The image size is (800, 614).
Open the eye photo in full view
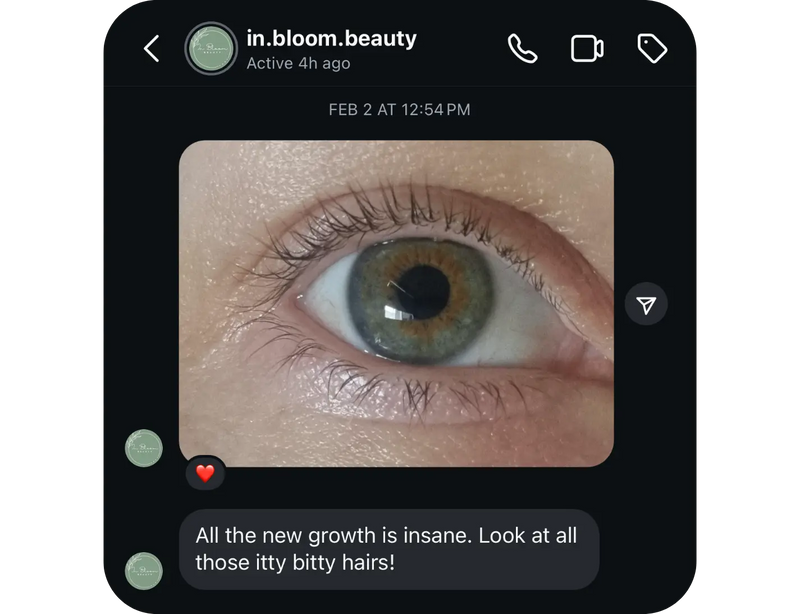(x=396, y=303)
